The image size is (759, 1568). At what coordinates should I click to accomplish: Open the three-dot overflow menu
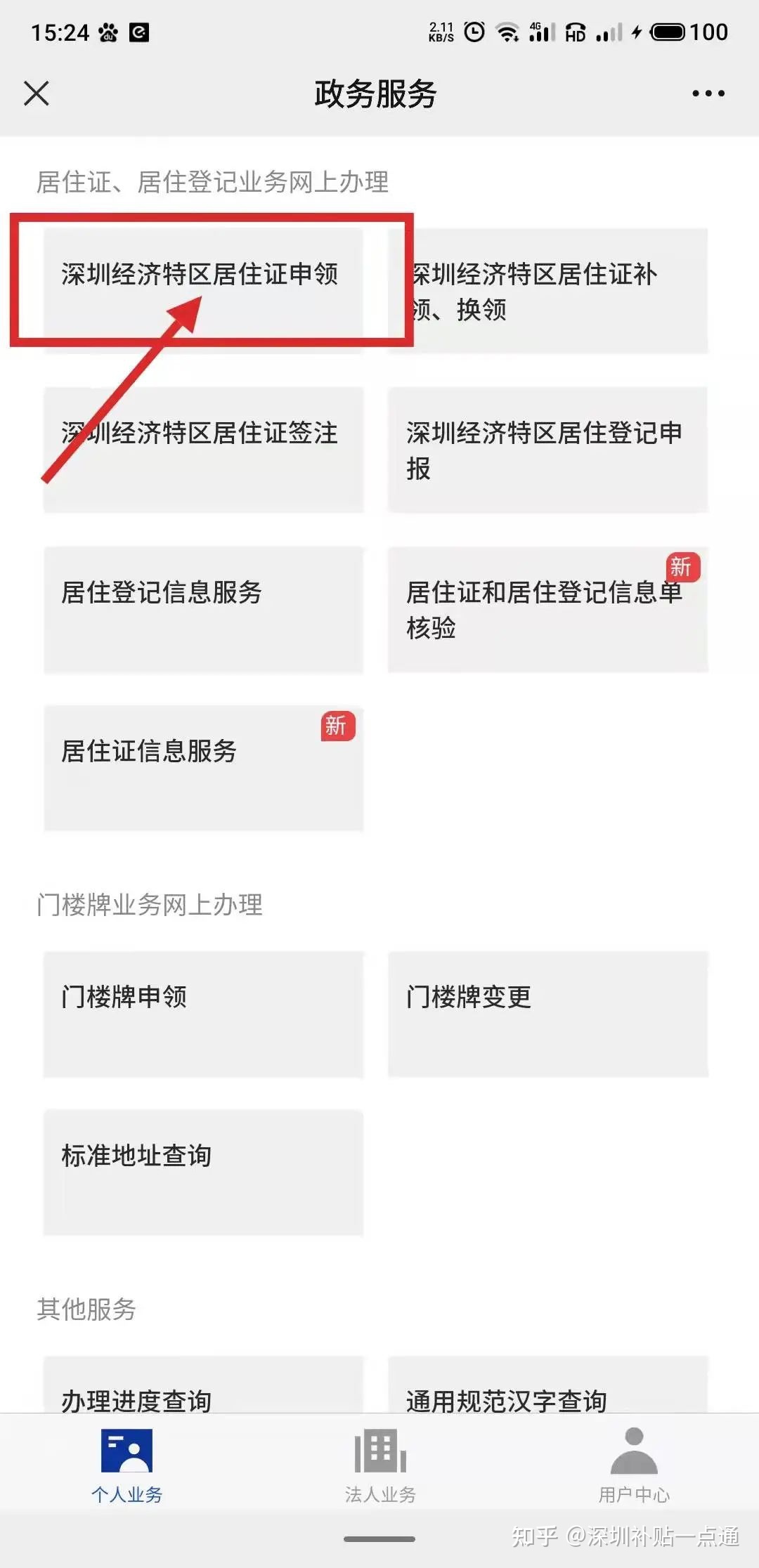[708, 93]
